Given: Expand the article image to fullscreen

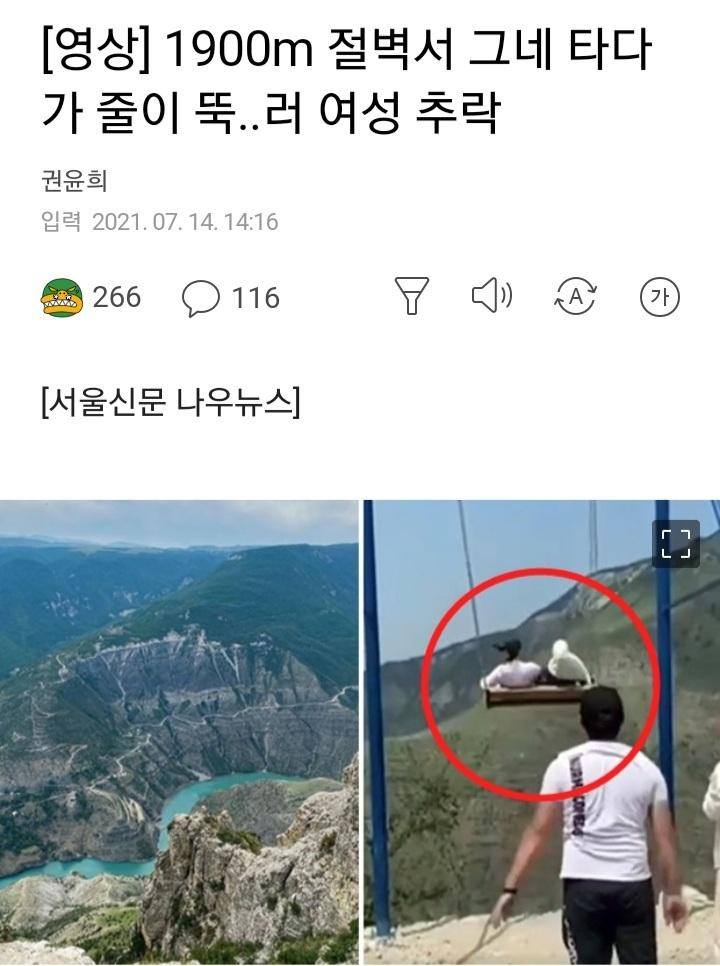Looking at the screenshot, I should pos(676,543).
